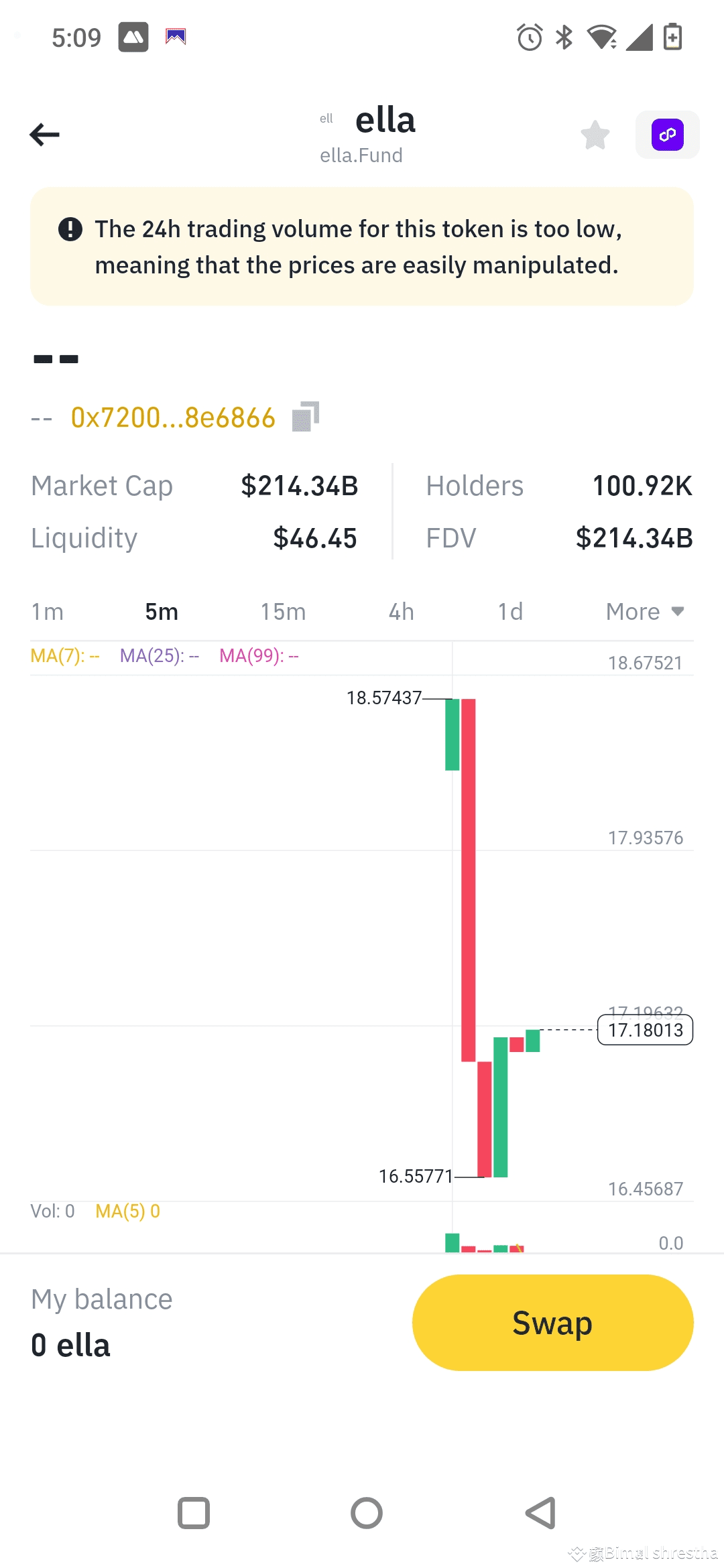Switch chart to 1m interval
Viewport: 724px width, 1568px height.
48,611
